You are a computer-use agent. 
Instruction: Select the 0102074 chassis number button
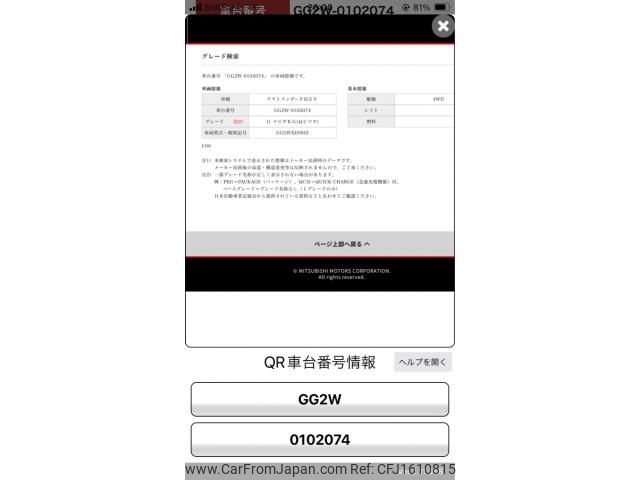point(320,439)
